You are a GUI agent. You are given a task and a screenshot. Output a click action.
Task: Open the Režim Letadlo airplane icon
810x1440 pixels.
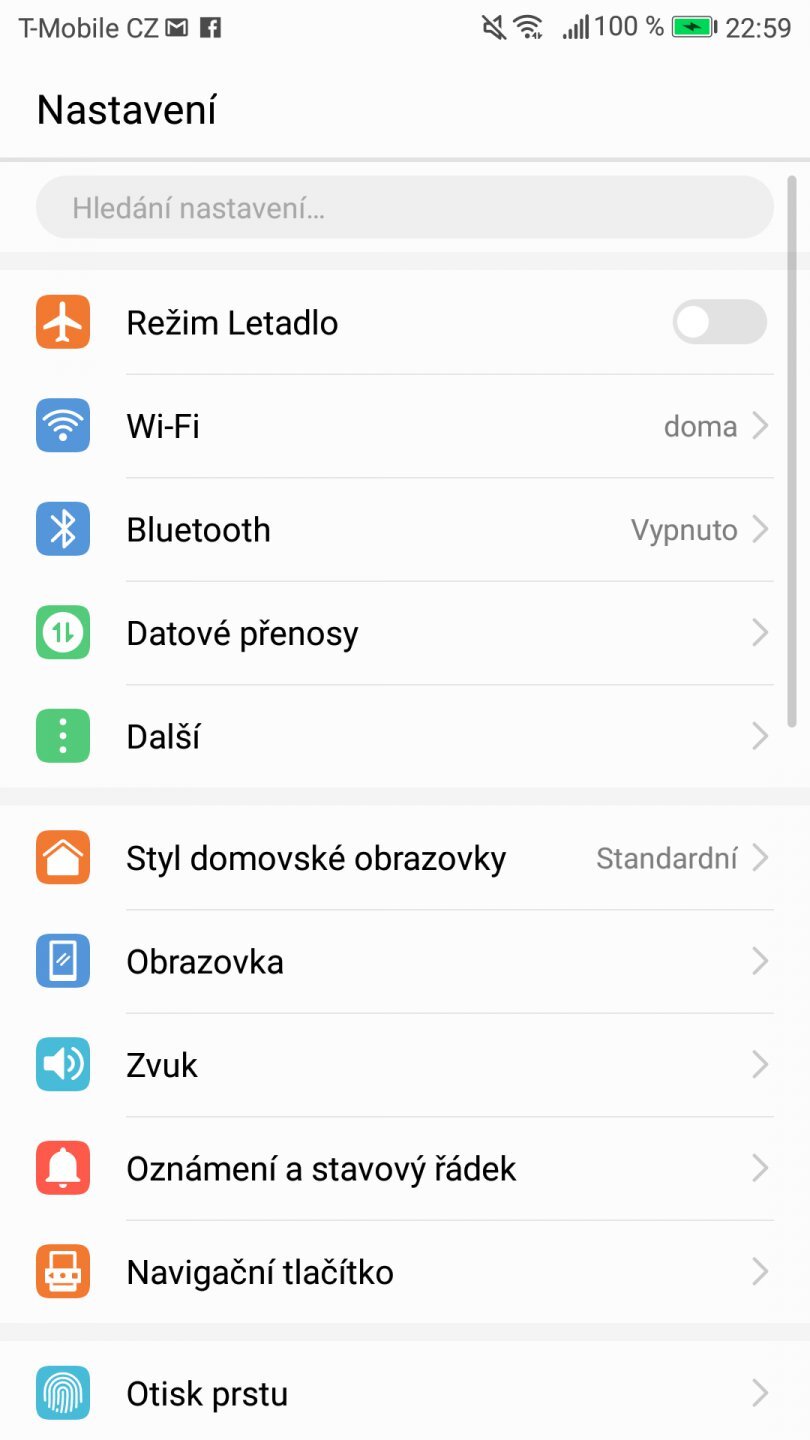tap(62, 322)
